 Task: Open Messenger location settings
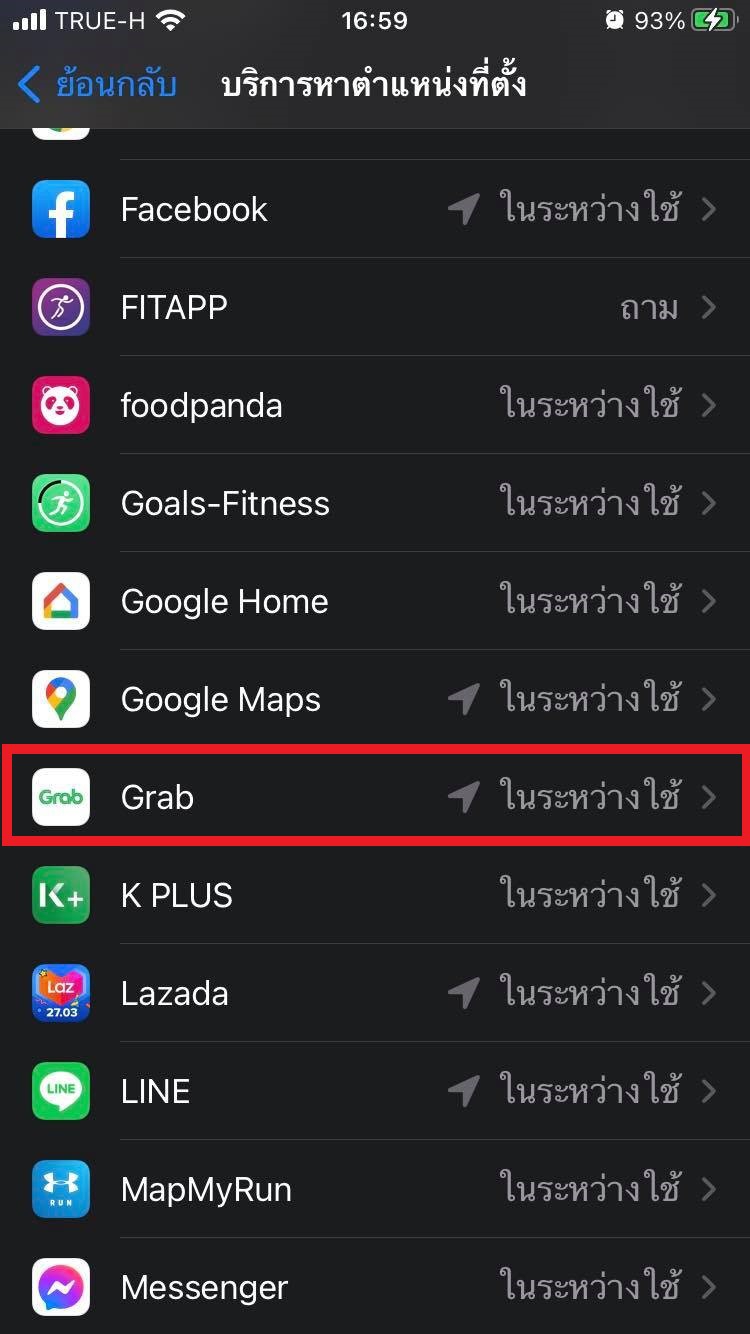click(x=375, y=1287)
